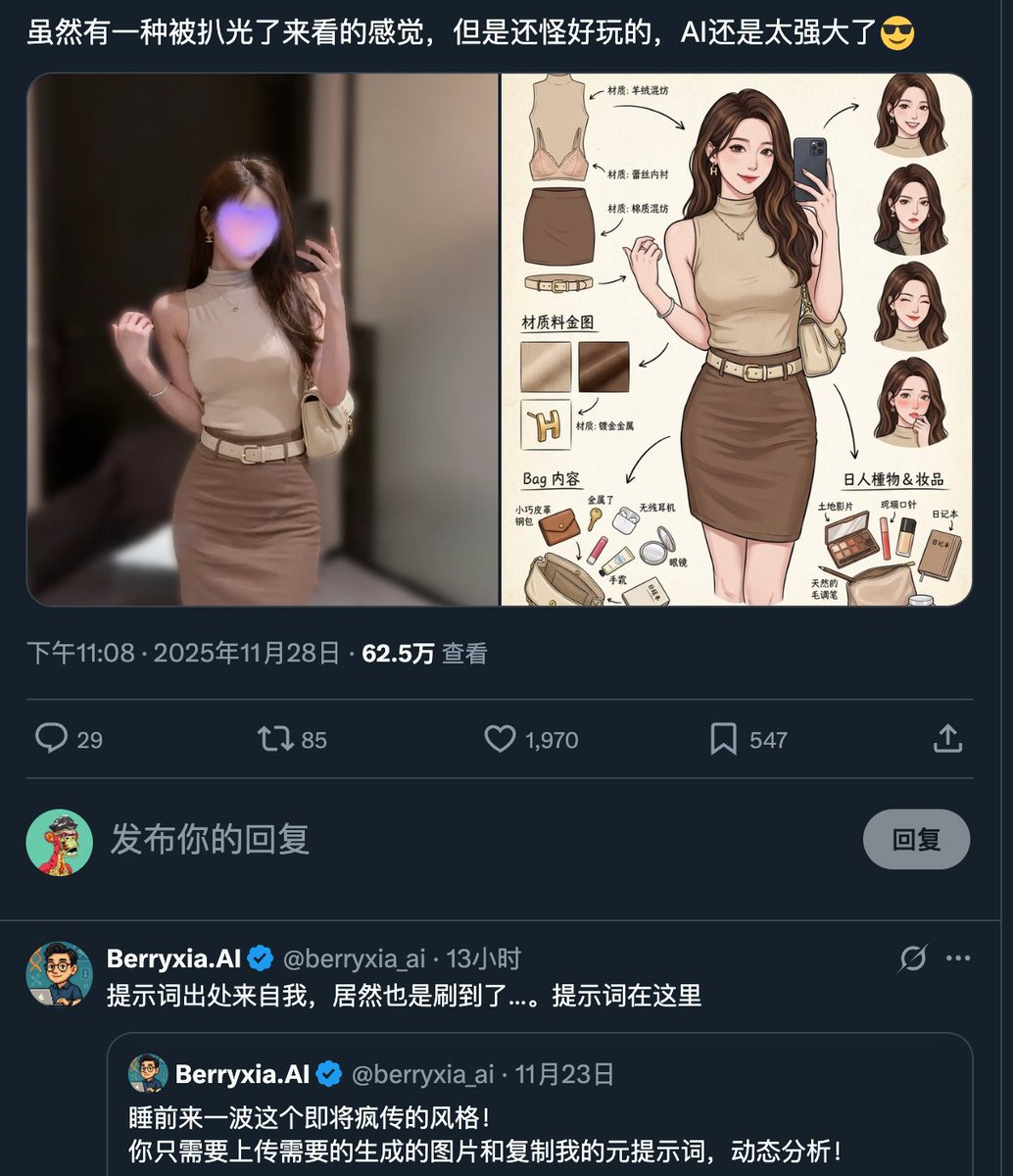Screen dimensions: 1013x1176
Task: Like the post with the heart icon
Action: 501,739
